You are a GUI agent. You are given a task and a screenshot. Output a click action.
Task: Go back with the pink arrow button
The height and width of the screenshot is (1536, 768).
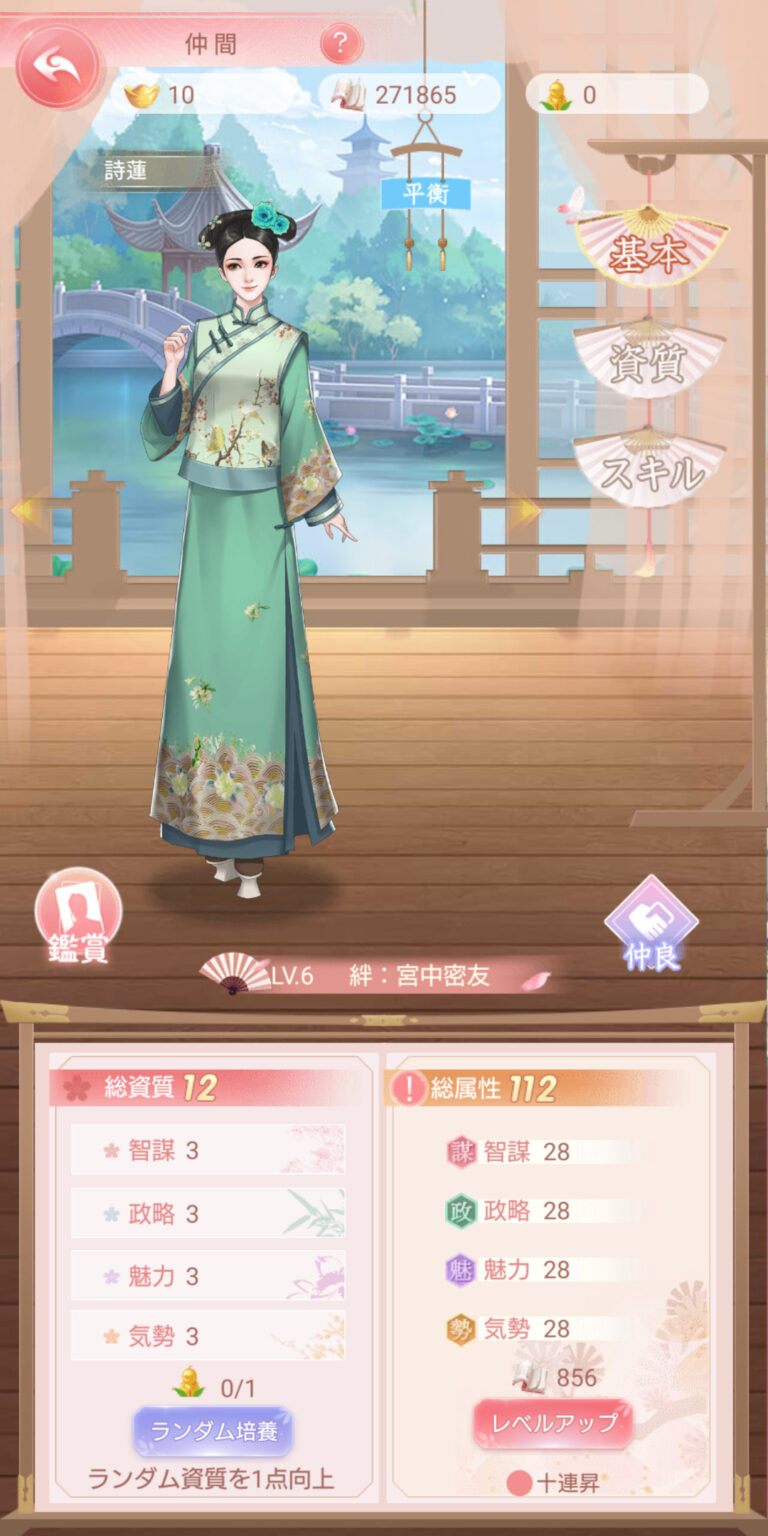point(58,66)
